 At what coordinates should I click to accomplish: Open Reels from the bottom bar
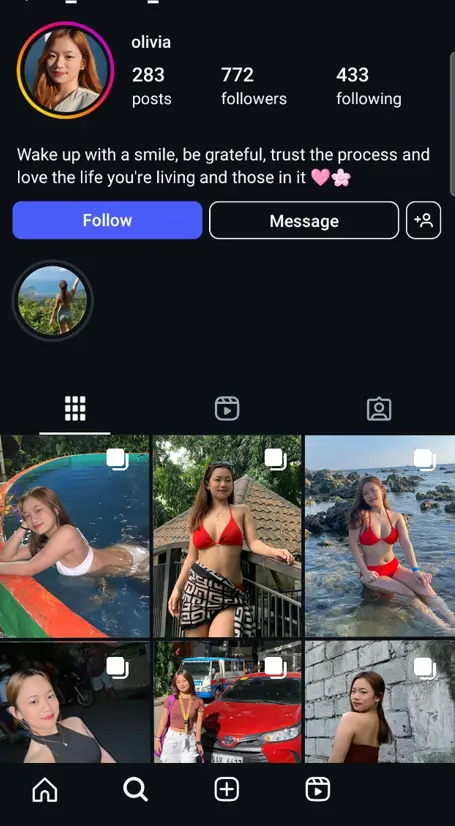coord(318,790)
